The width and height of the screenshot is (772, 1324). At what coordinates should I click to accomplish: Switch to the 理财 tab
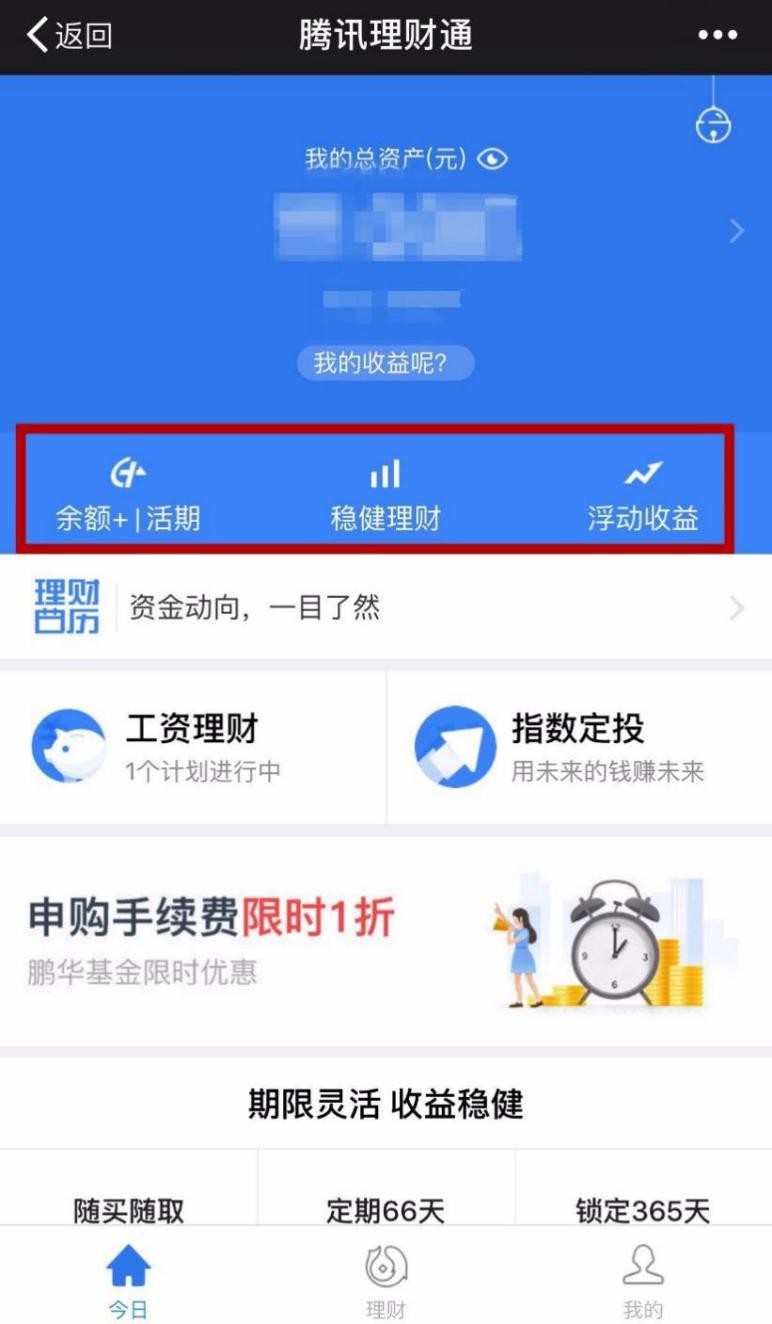click(x=385, y=1280)
